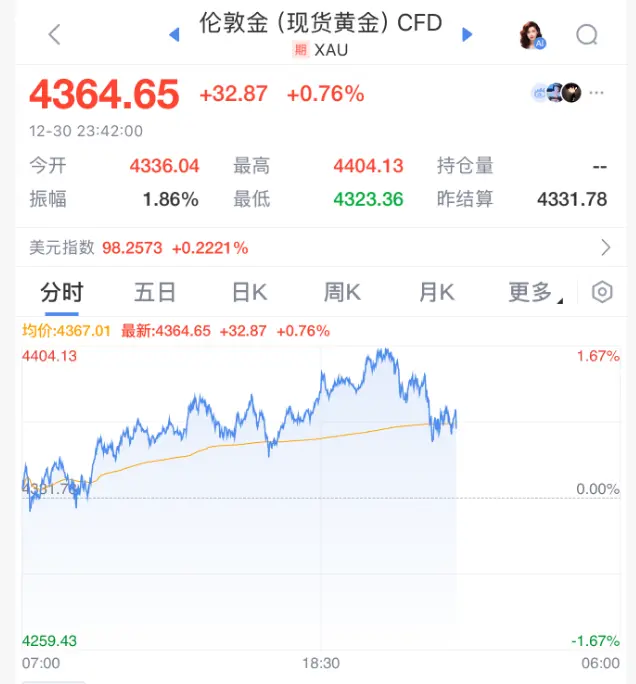The height and width of the screenshot is (684, 636).
Task: Expand the 更多 chart options dropdown
Action: [534, 292]
